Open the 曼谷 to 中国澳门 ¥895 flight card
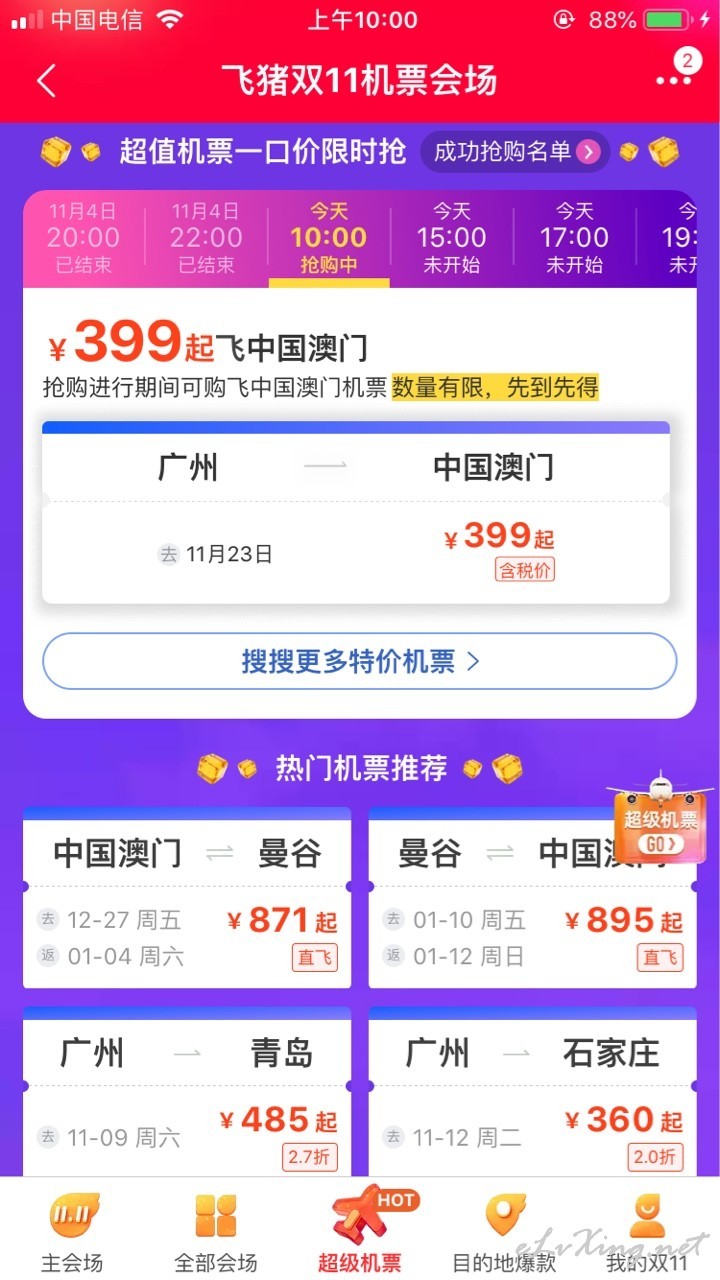Screen dimensions: 720x1280 tap(532, 898)
